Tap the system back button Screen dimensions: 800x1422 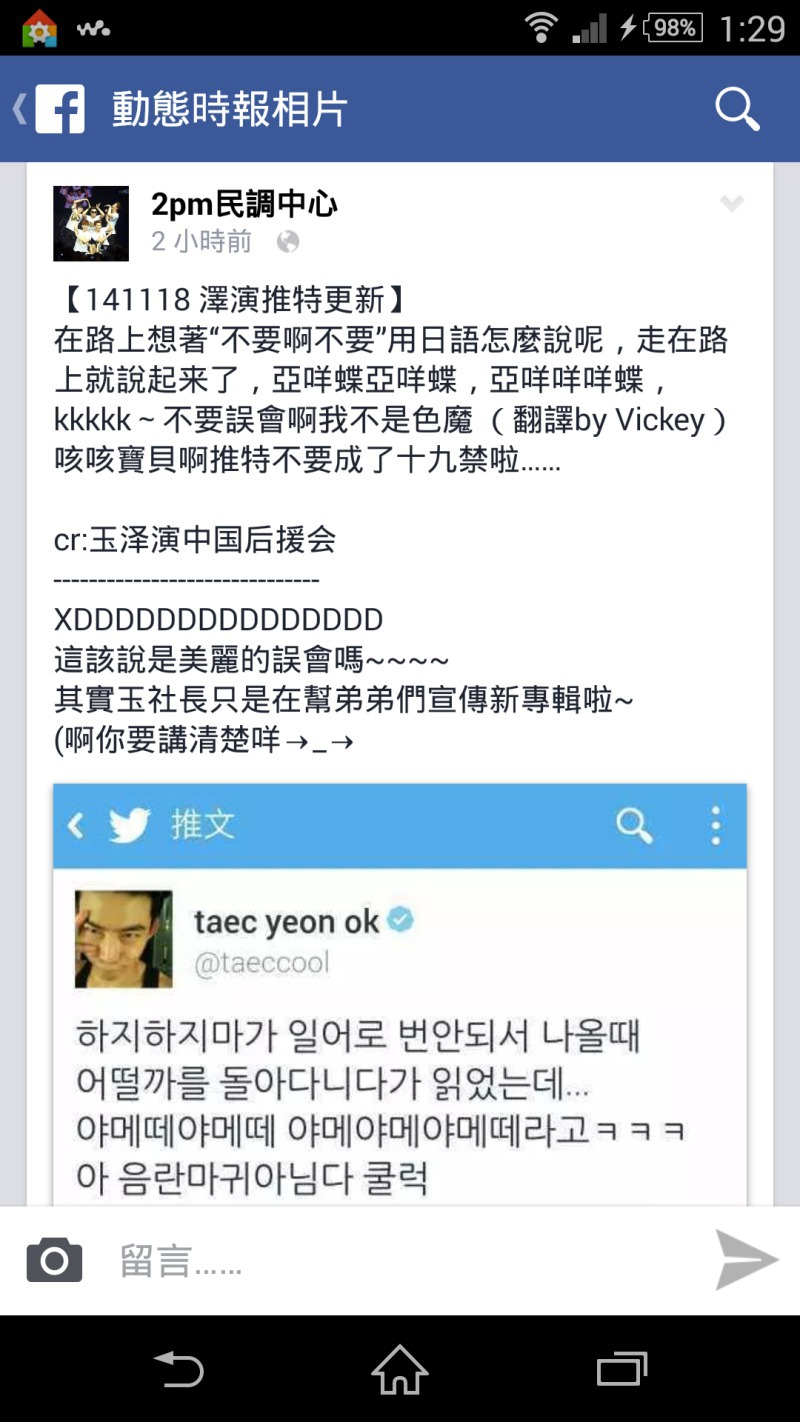(179, 1369)
